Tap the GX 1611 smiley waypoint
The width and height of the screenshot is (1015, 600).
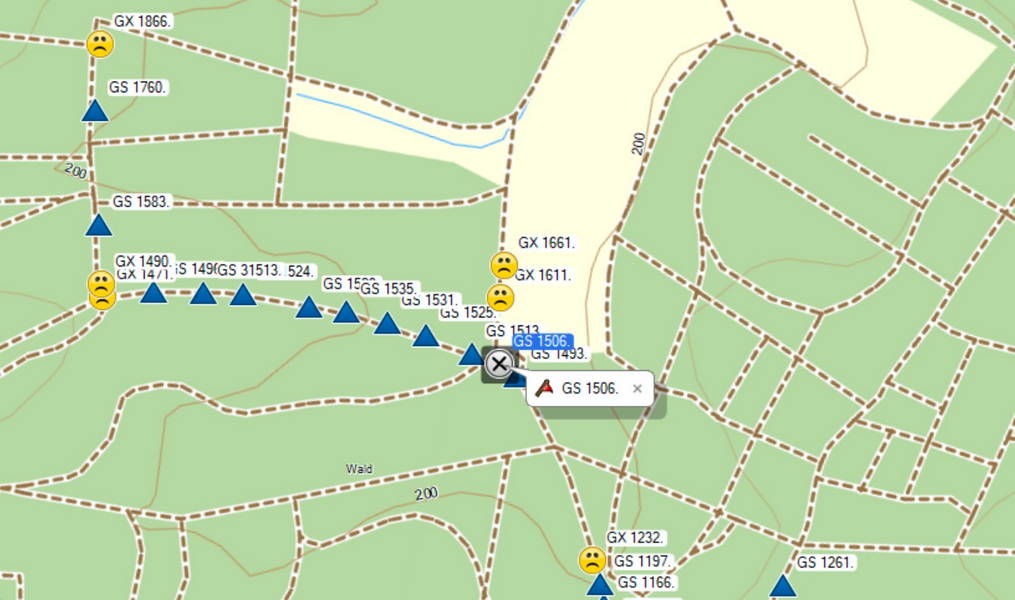[500, 297]
